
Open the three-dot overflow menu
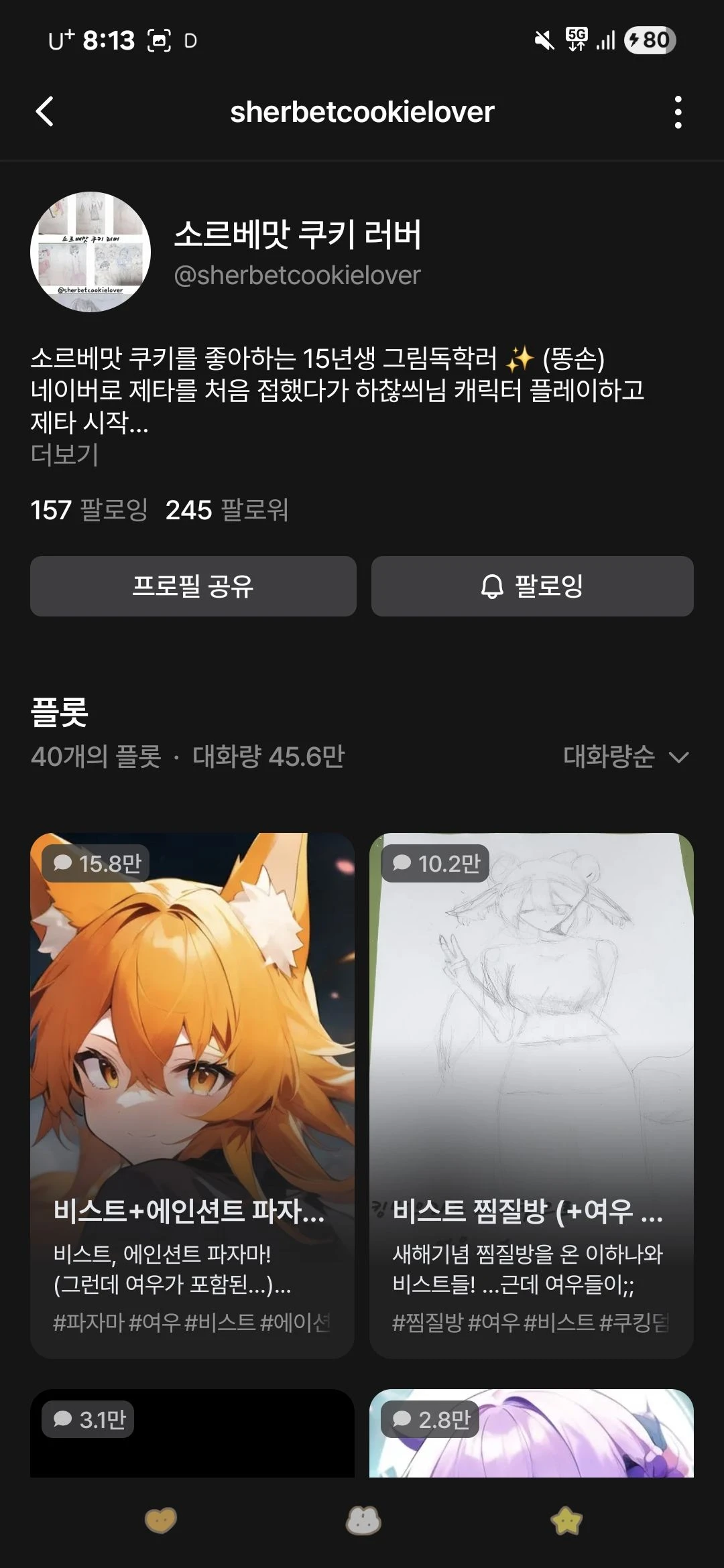(678, 112)
